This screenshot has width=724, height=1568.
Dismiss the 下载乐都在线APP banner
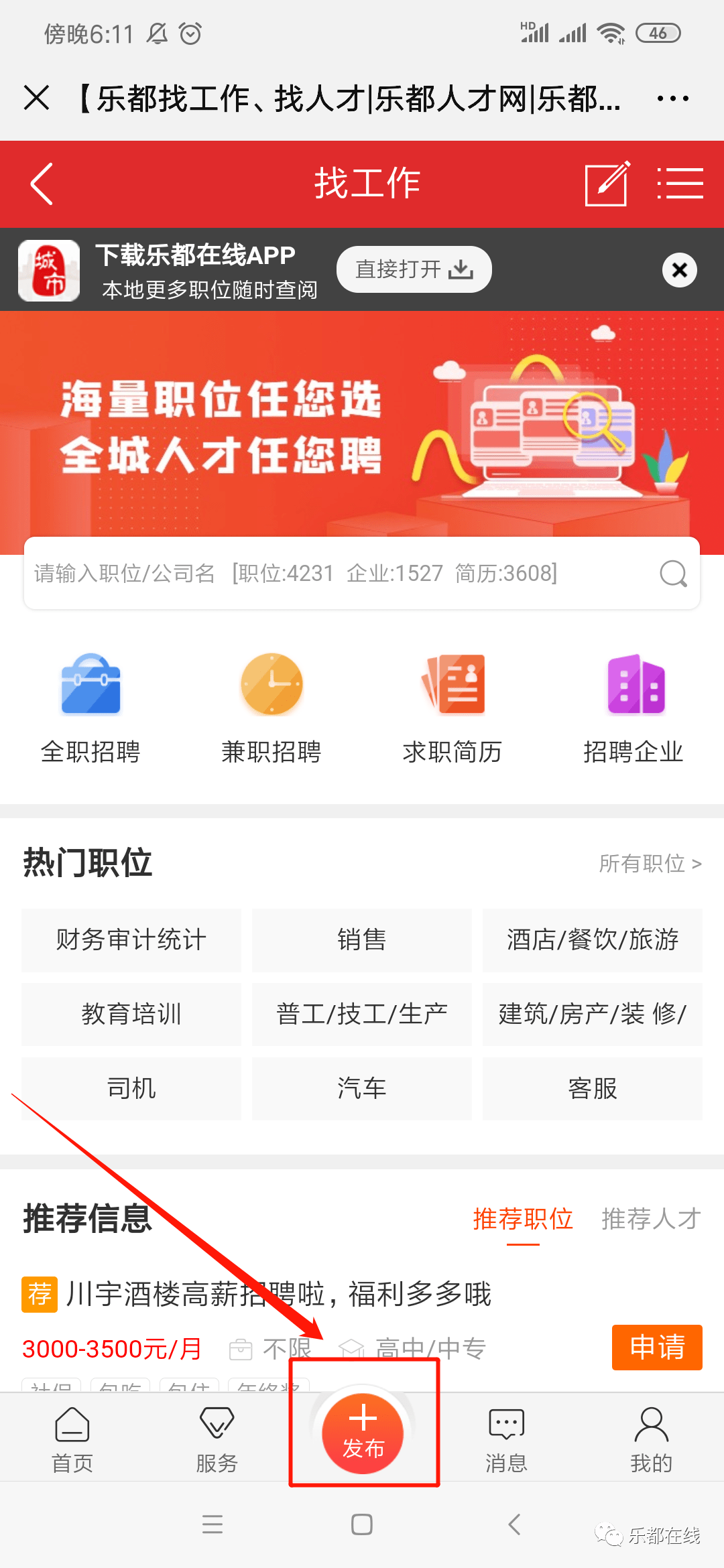point(679,270)
